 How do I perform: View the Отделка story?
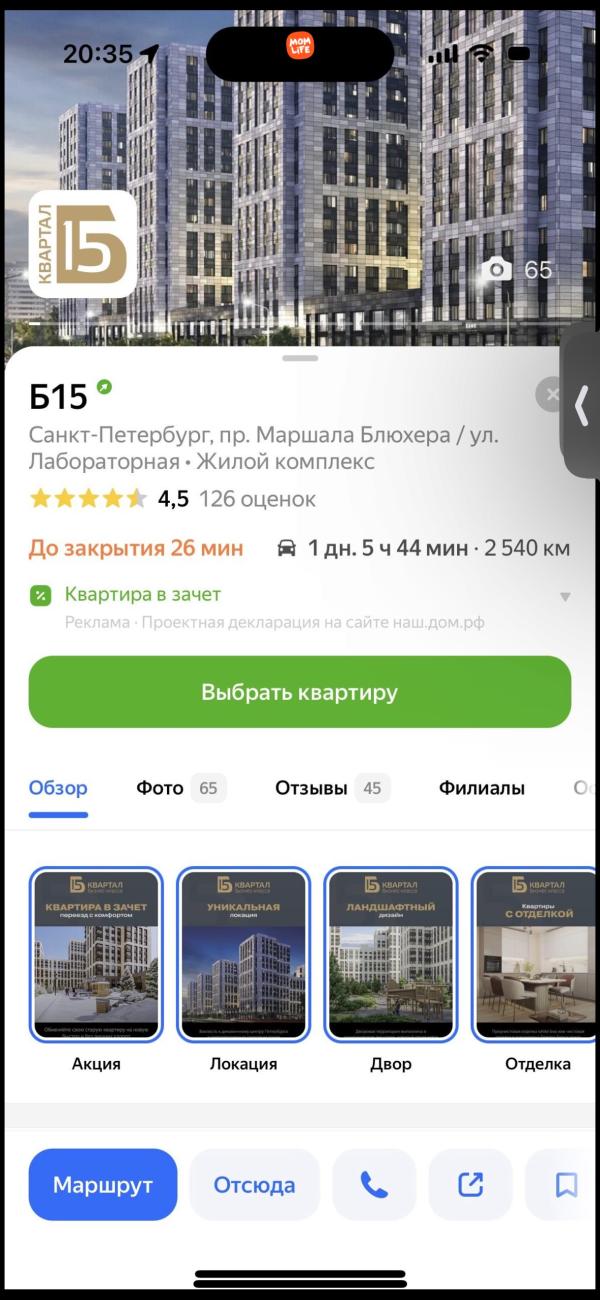point(537,955)
